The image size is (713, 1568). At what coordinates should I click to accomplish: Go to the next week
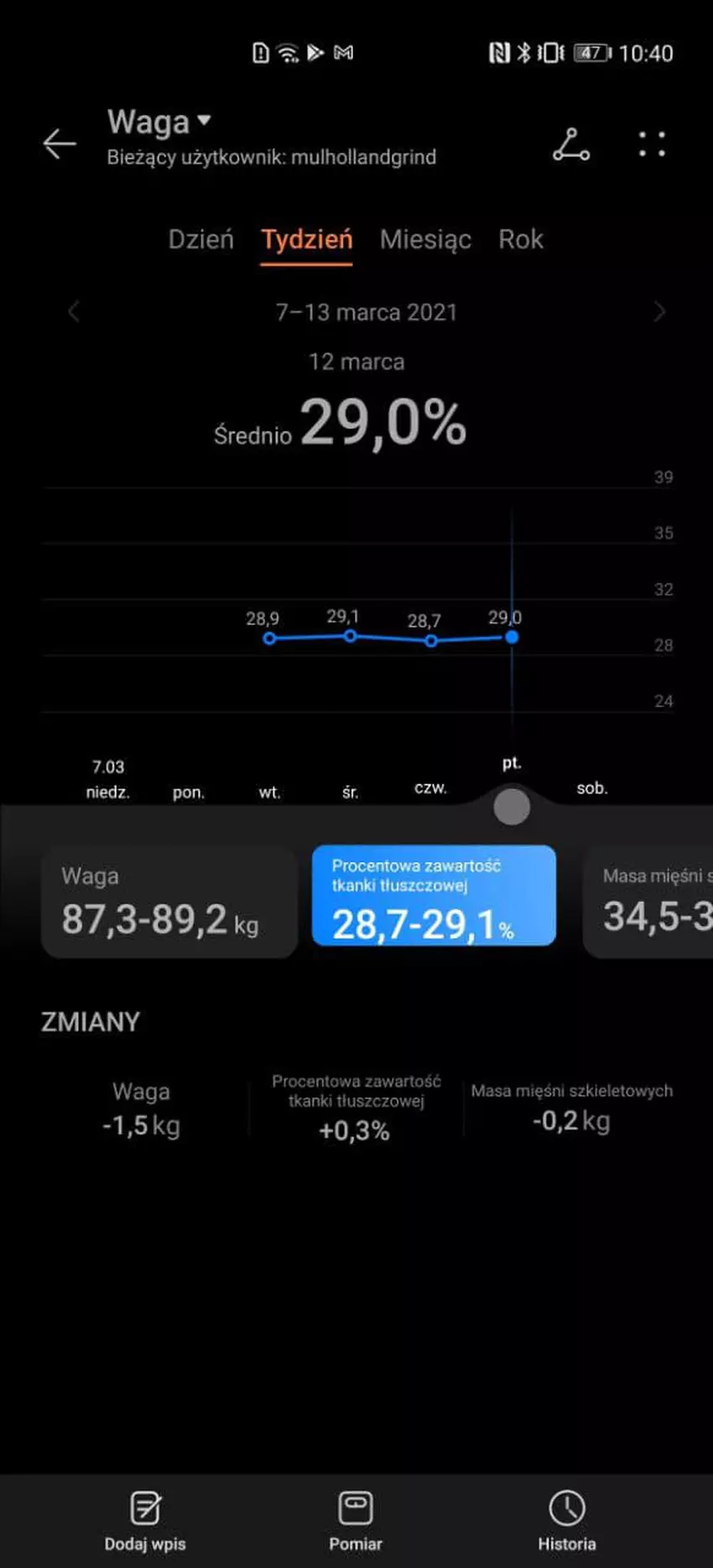coord(659,312)
